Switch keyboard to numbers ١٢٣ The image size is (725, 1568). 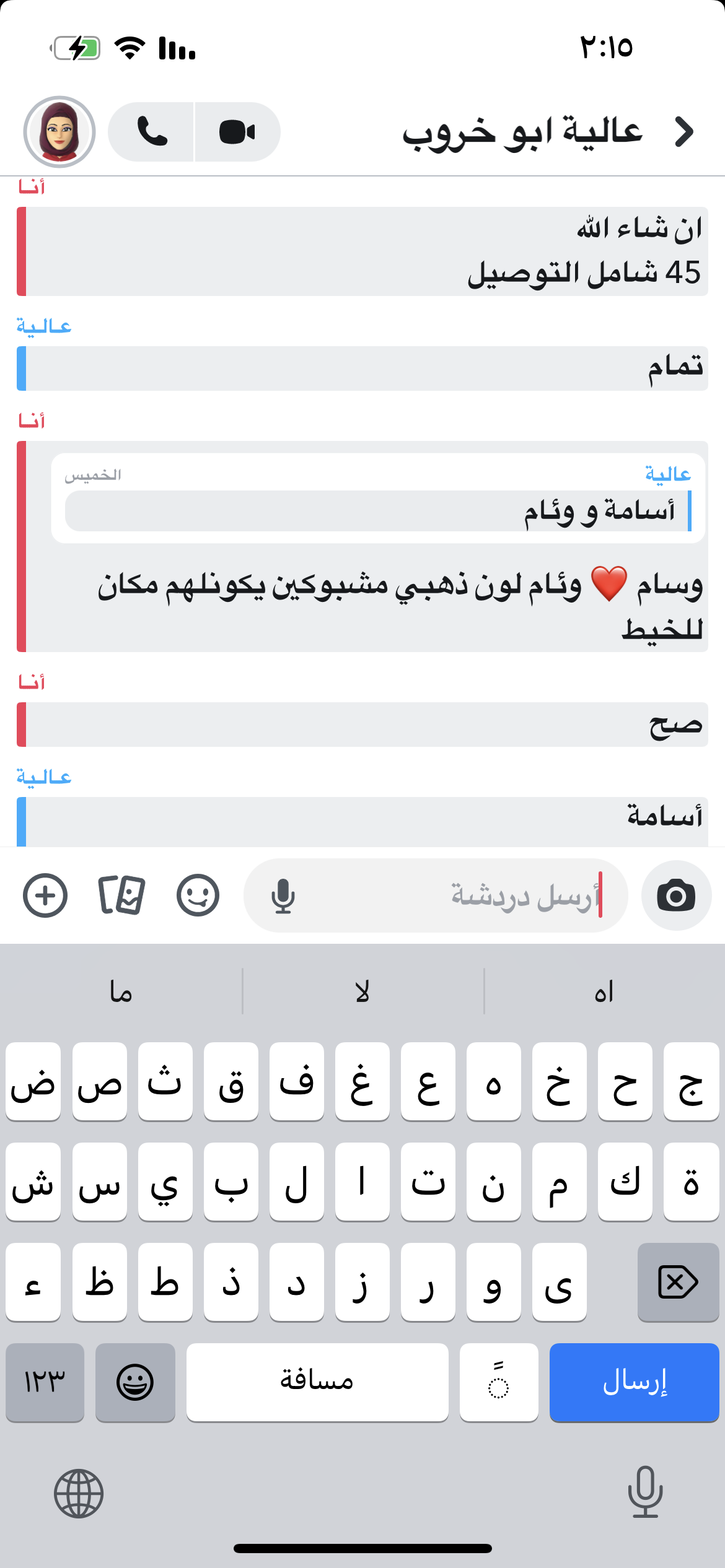pos(45,1382)
